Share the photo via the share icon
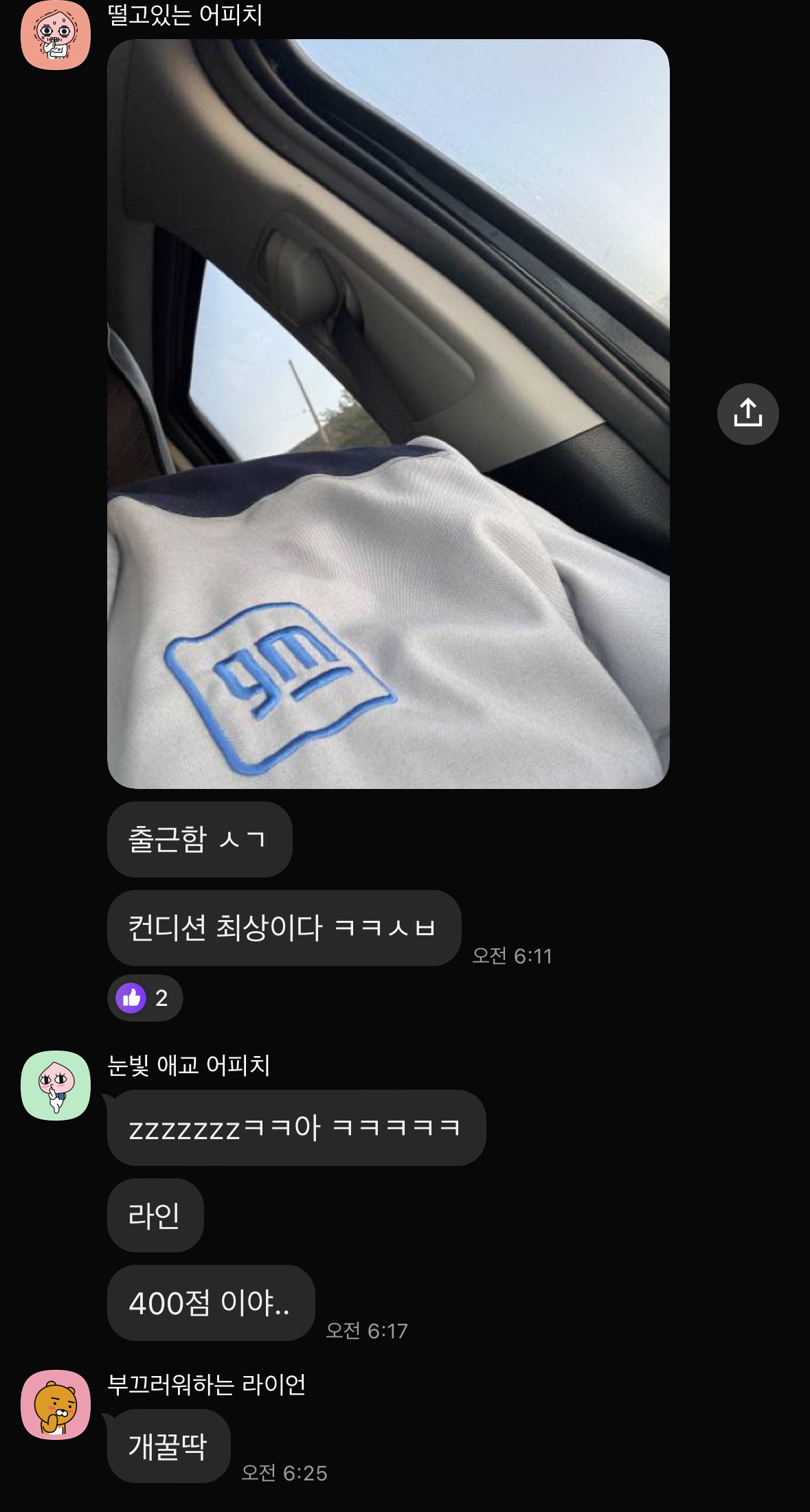 pyautogui.click(x=747, y=414)
